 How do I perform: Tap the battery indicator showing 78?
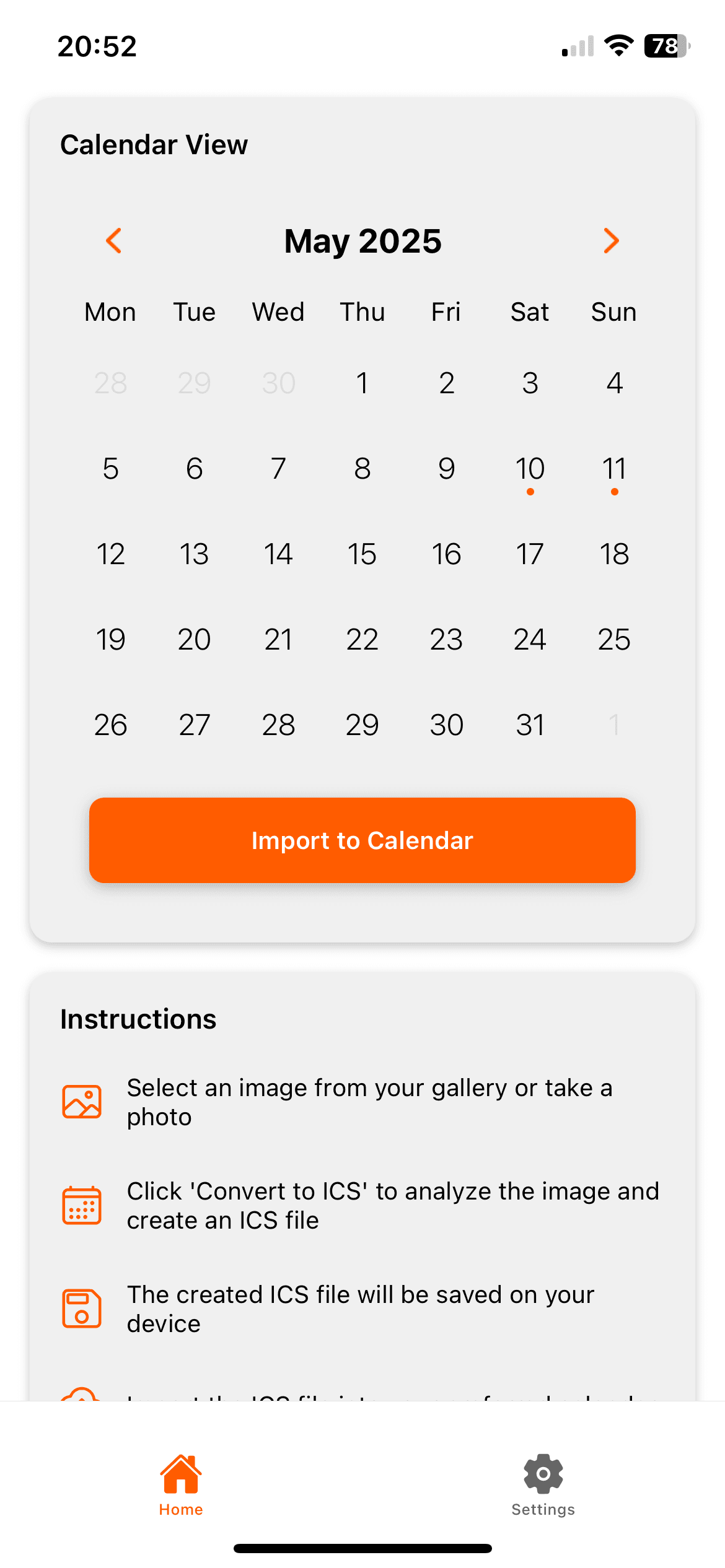666,46
